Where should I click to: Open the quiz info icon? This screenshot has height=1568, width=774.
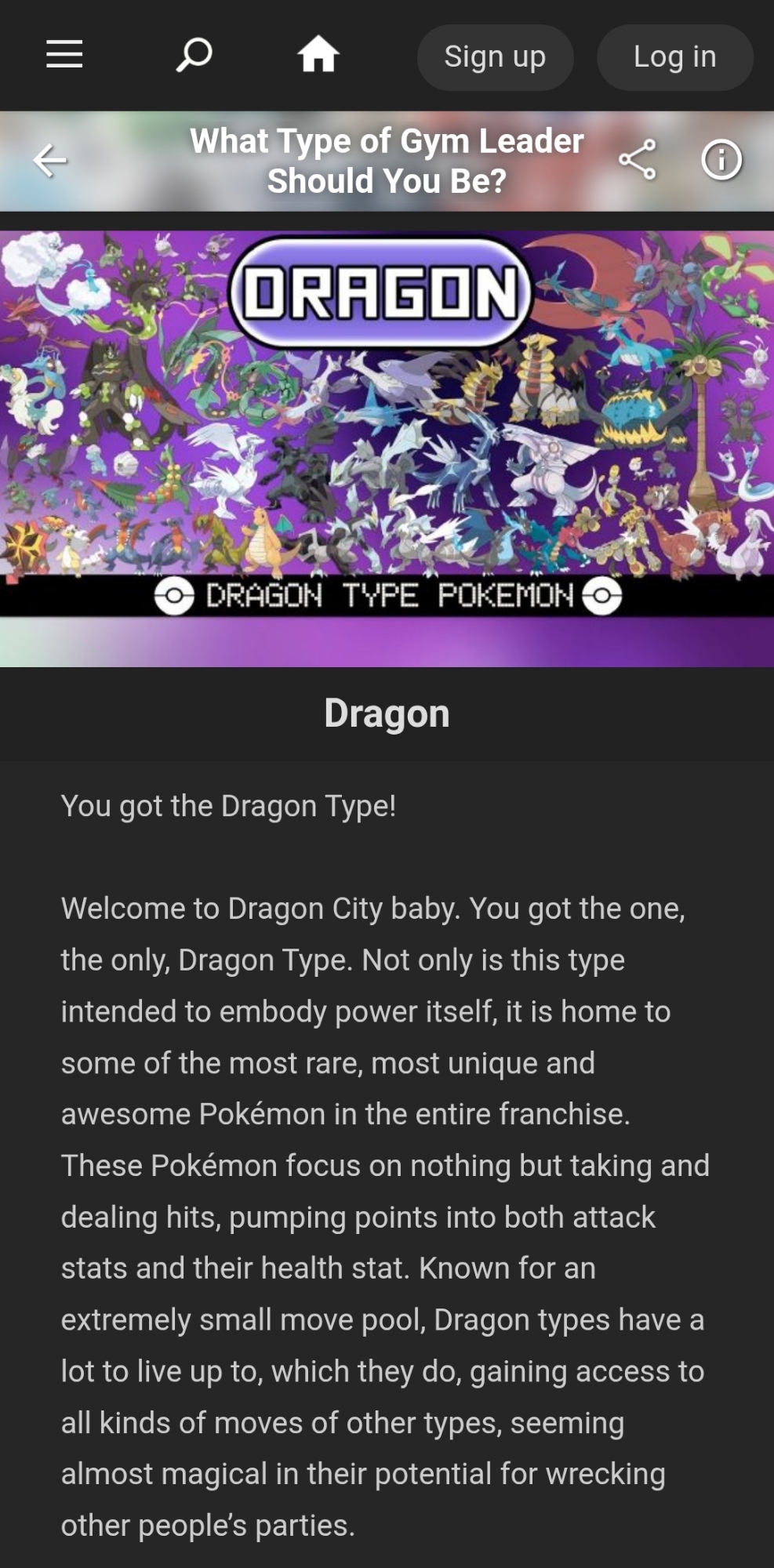(721, 160)
